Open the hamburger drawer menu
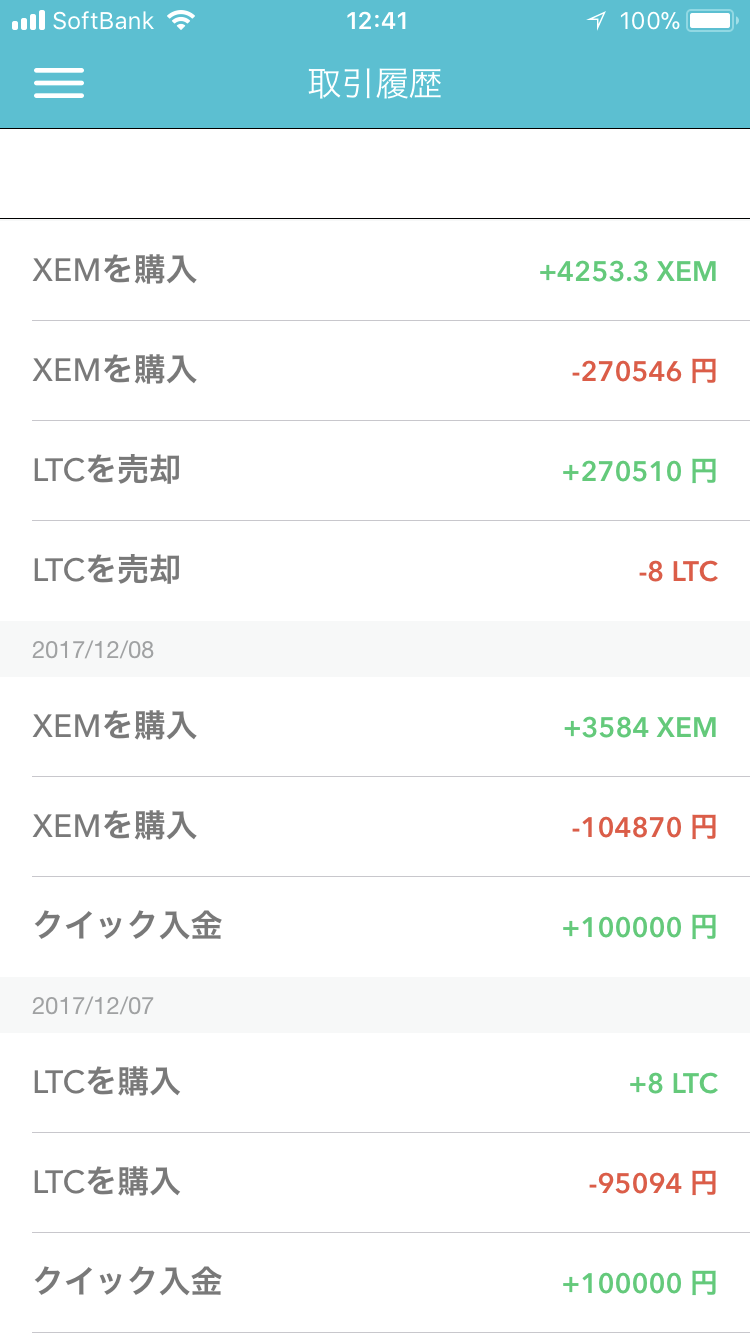This screenshot has width=750, height=1334. [59, 83]
